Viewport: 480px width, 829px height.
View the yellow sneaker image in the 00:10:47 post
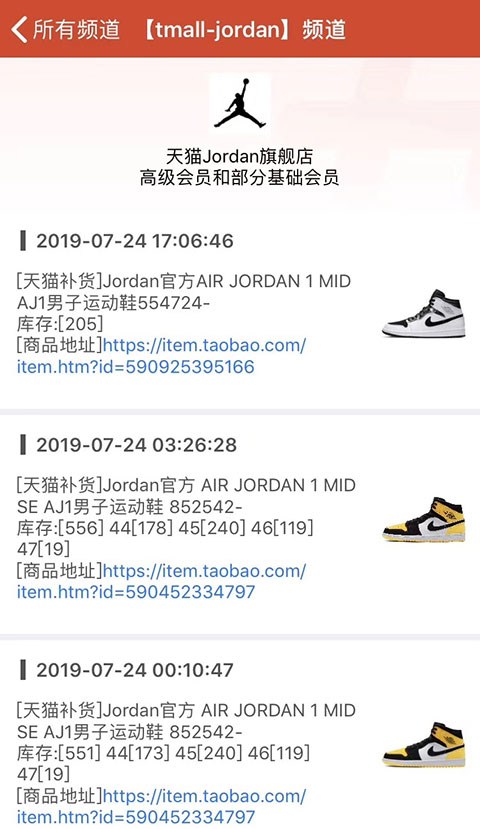[x=423, y=745]
